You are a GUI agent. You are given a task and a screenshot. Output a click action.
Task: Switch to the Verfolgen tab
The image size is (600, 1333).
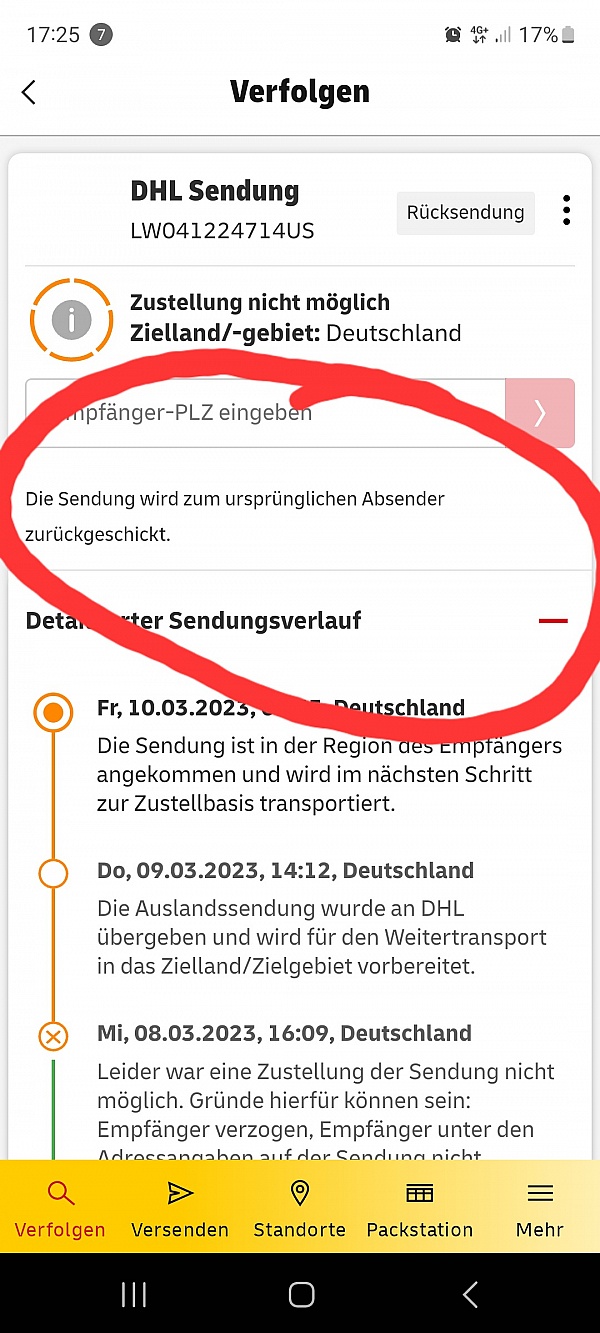tap(60, 1208)
